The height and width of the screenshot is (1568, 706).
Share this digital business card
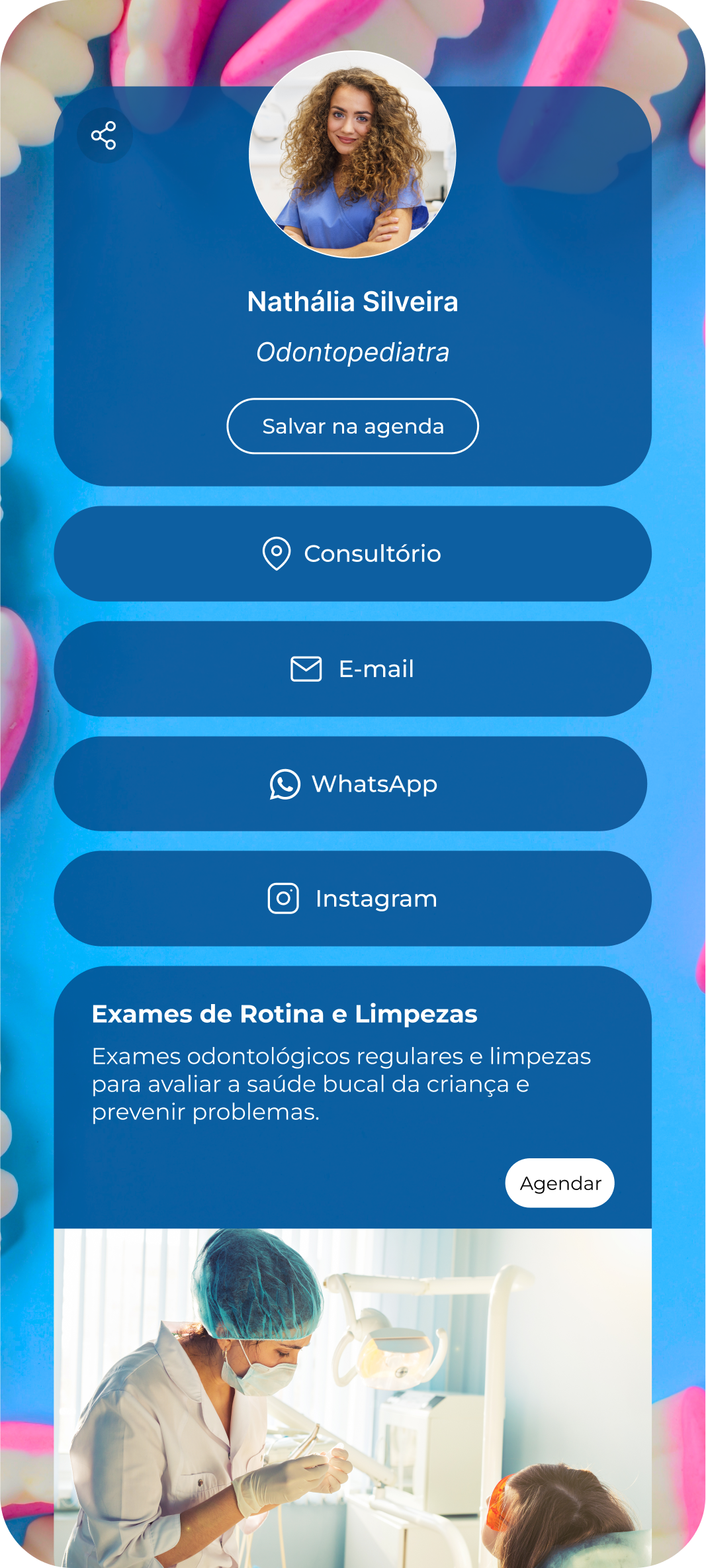tap(104, 136)
